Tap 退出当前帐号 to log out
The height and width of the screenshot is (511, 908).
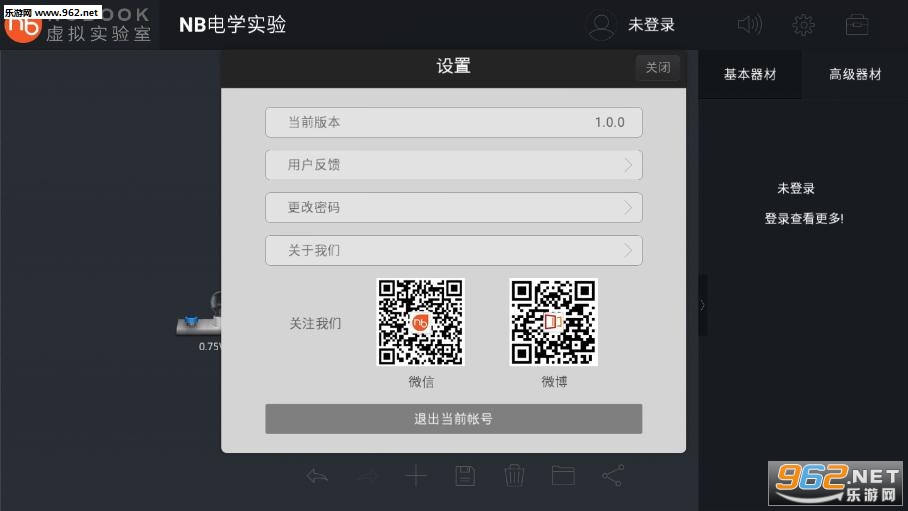453,419
